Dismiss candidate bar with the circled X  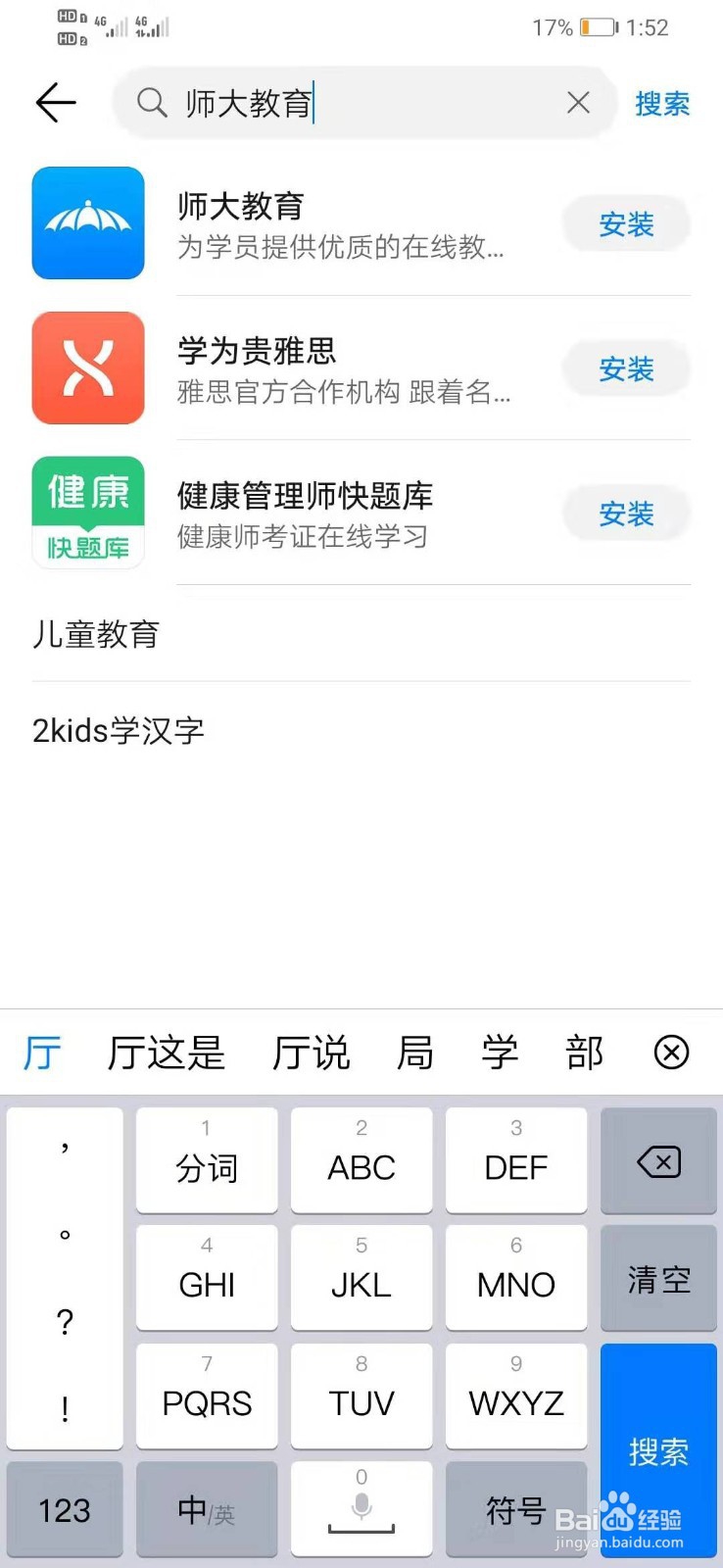click(671, 1053)
